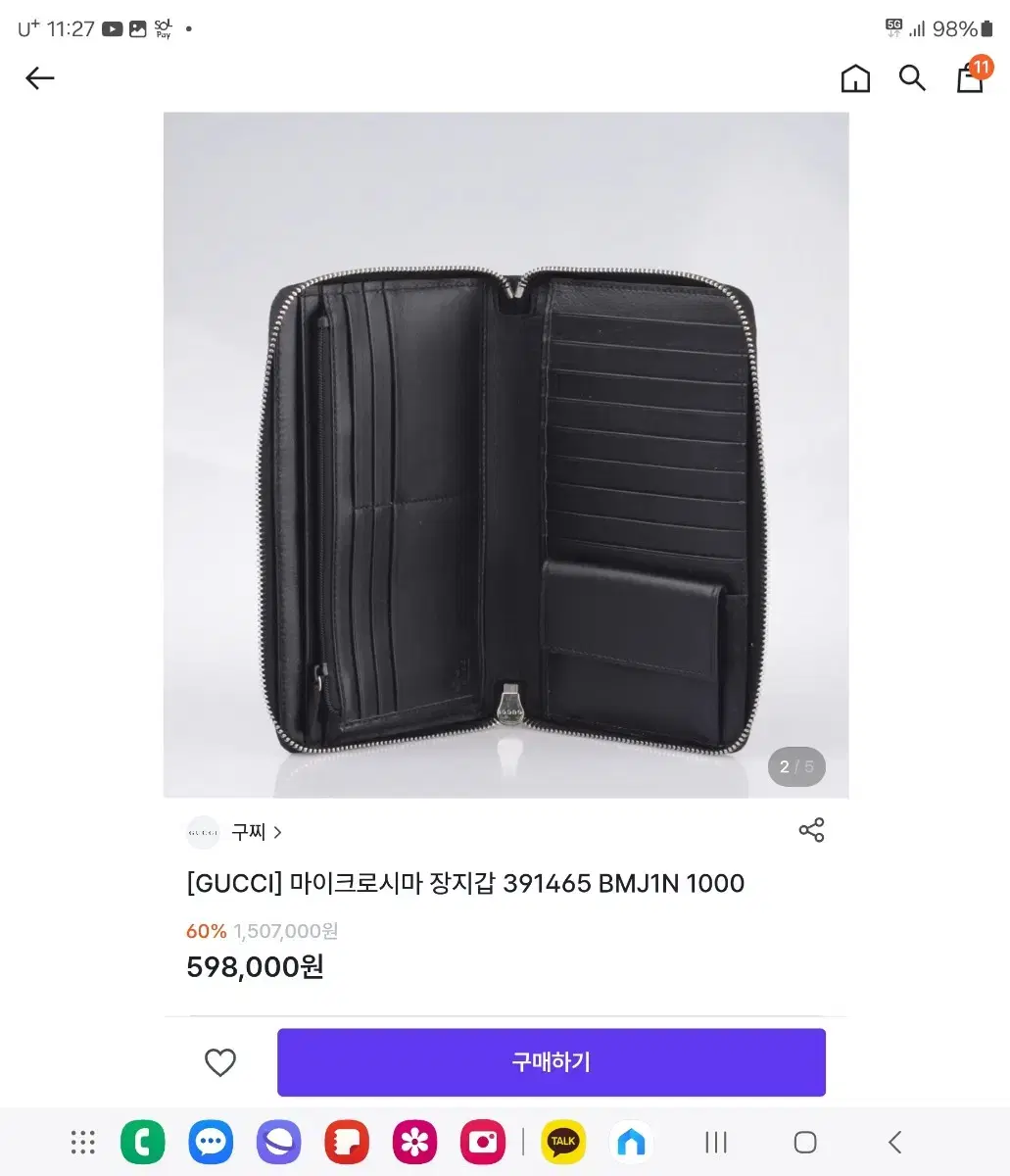Open Samsung Internet browser
The height and width of the screenshot is (1176, 1010).
278,1141
